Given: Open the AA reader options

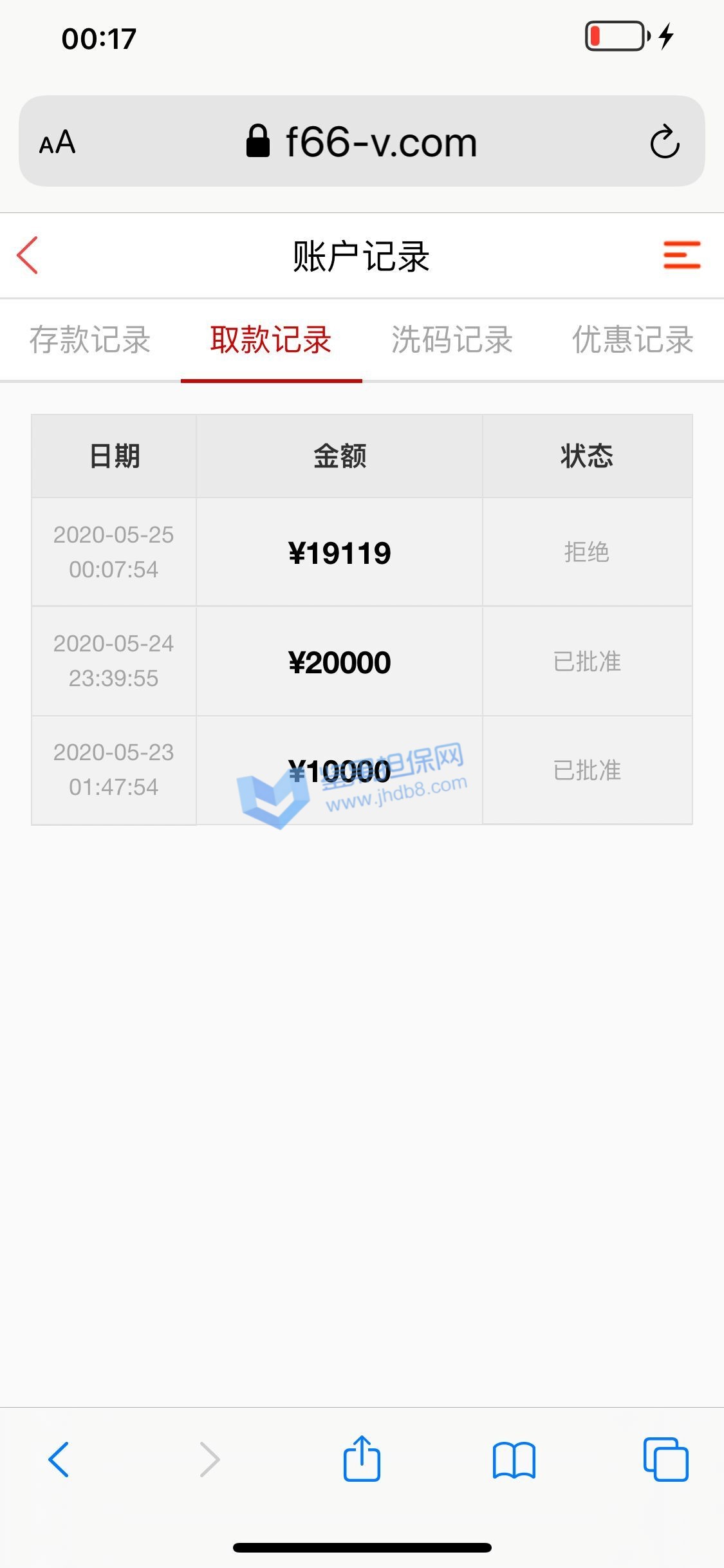Looking at the screenshot, I should click(57, 142).
